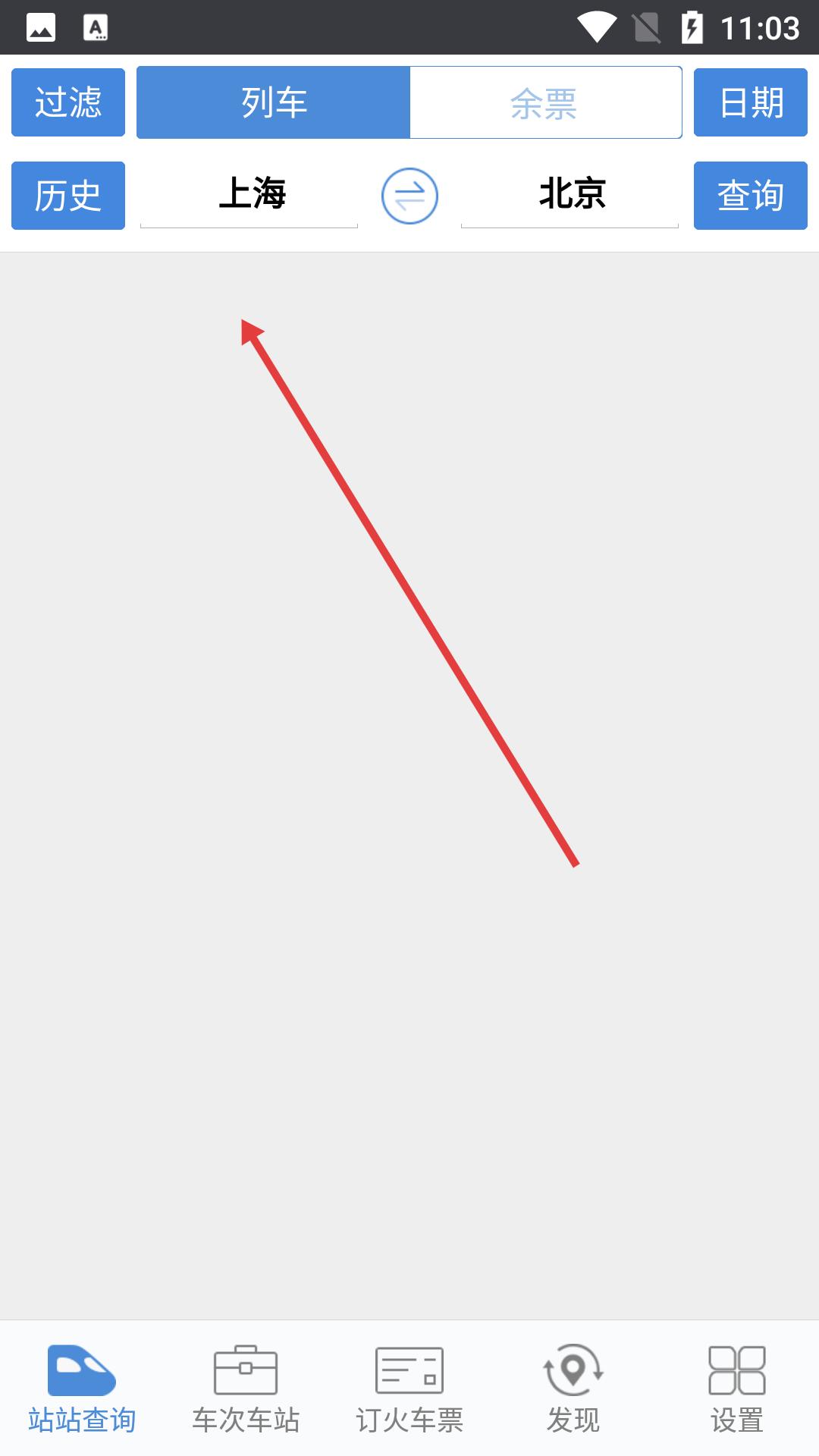This screenshot has height=1456, width=819.
Task: Switch to the 列车 segment
Action: click(x=274, y=102)
